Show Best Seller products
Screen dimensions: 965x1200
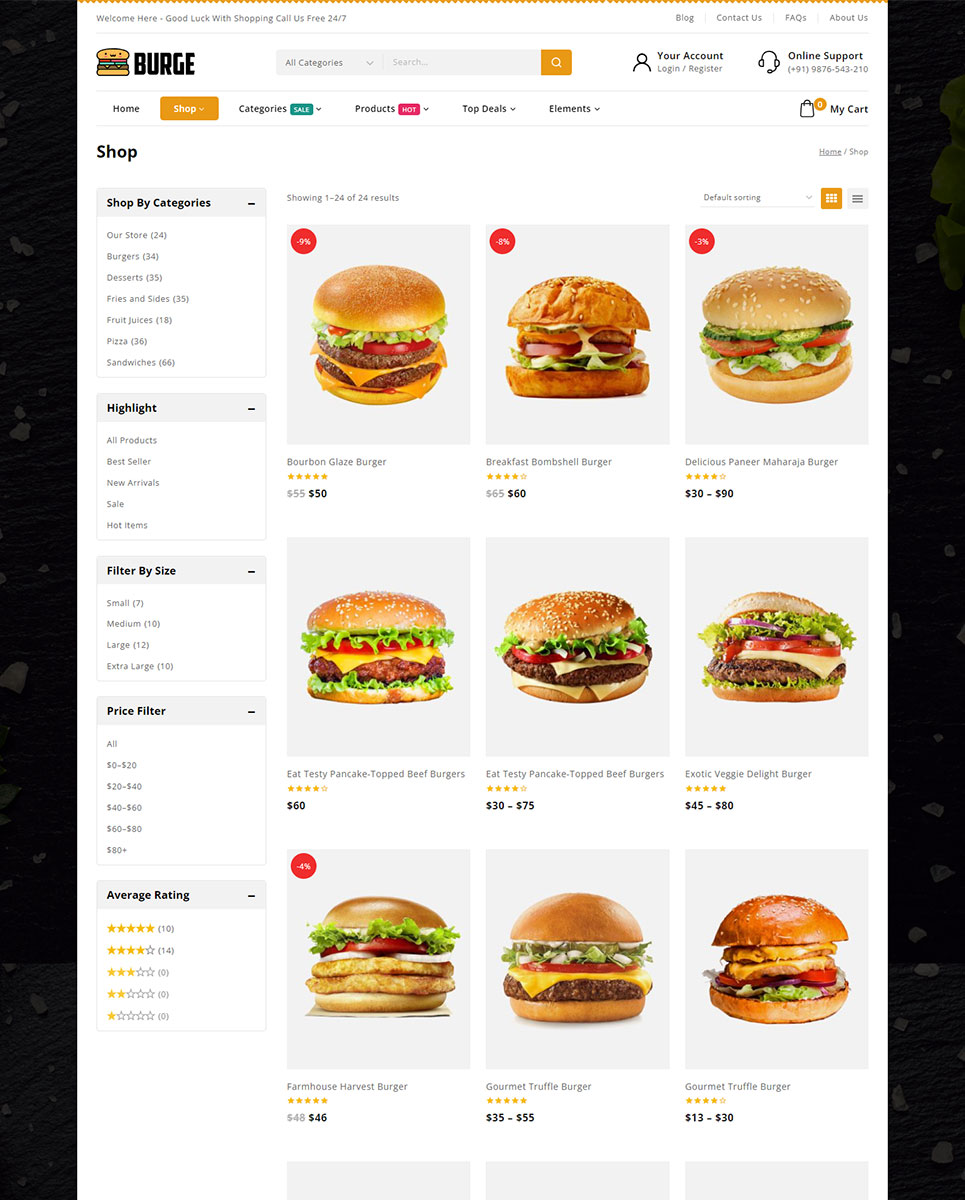[x=129, y=462]
